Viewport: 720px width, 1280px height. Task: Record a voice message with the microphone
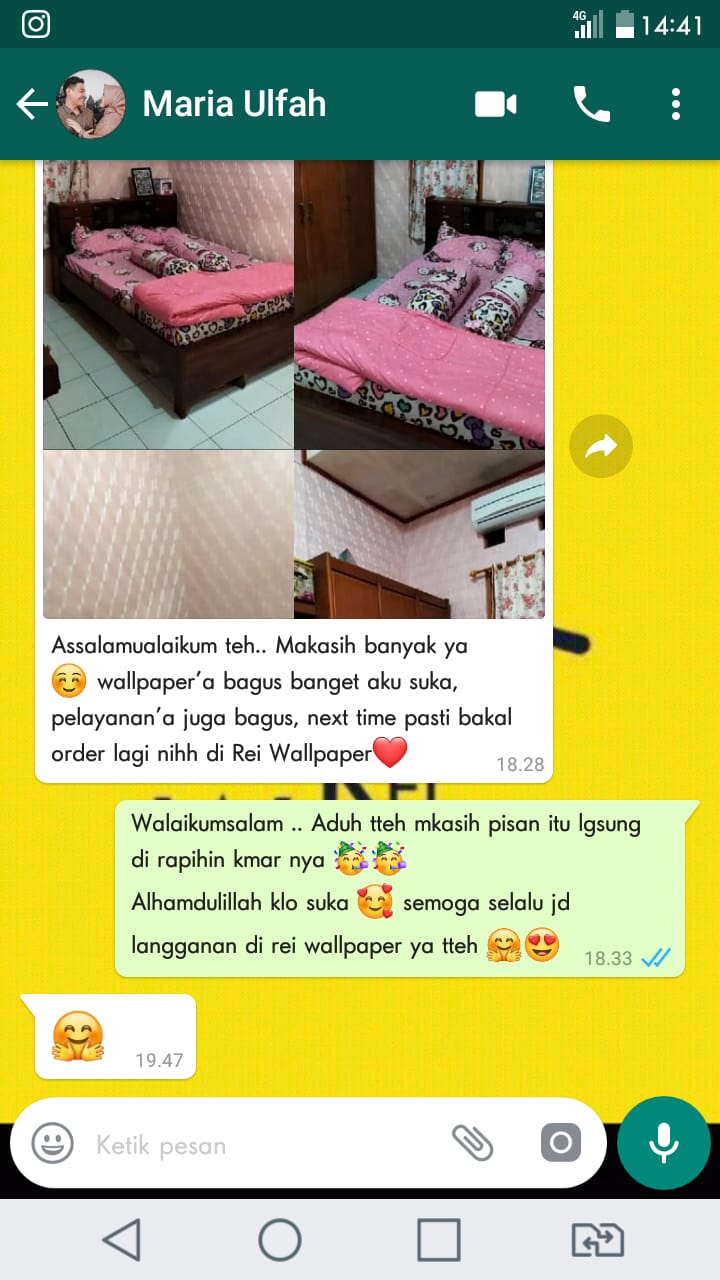[x=663, y=1143]
